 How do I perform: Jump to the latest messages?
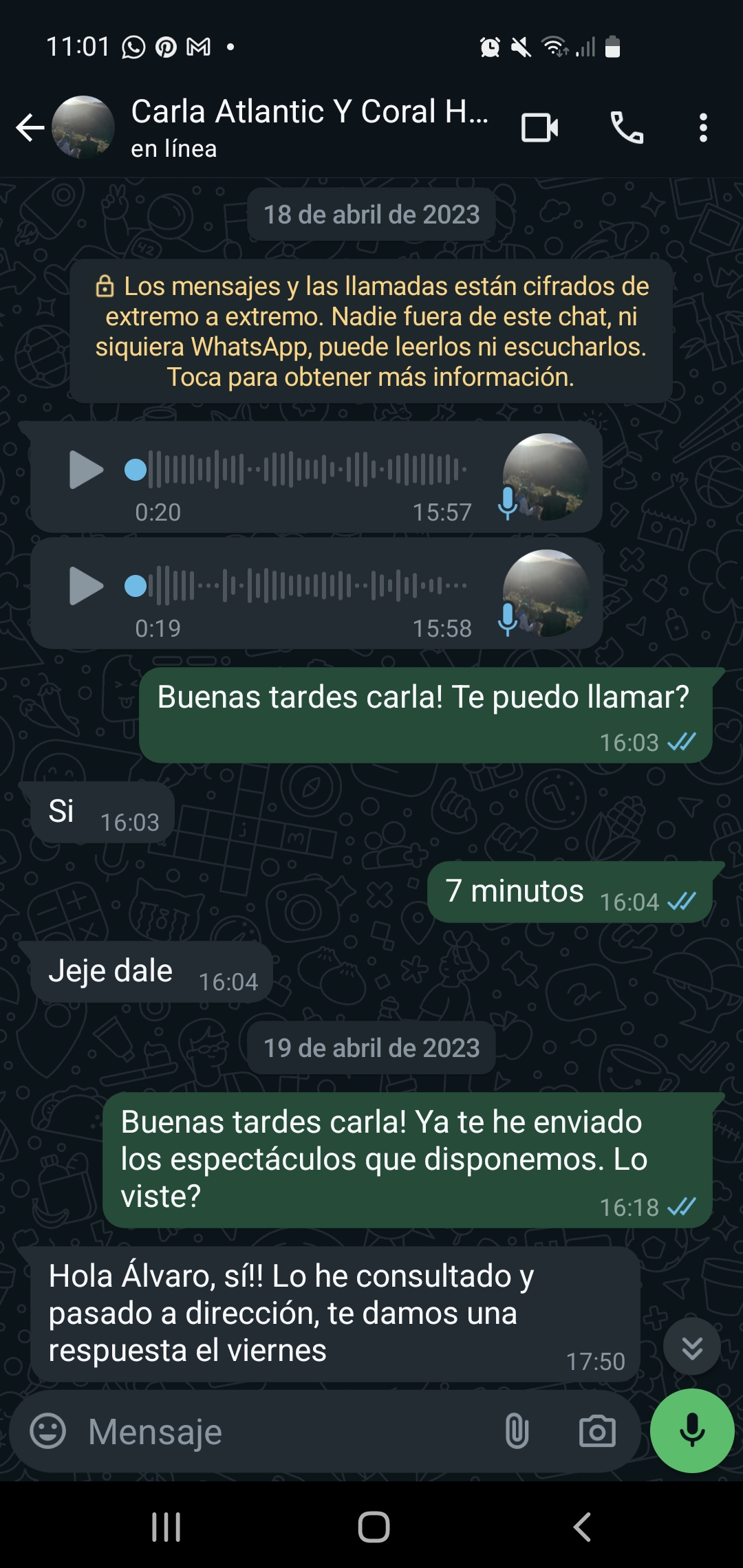tap(692, 1347)
